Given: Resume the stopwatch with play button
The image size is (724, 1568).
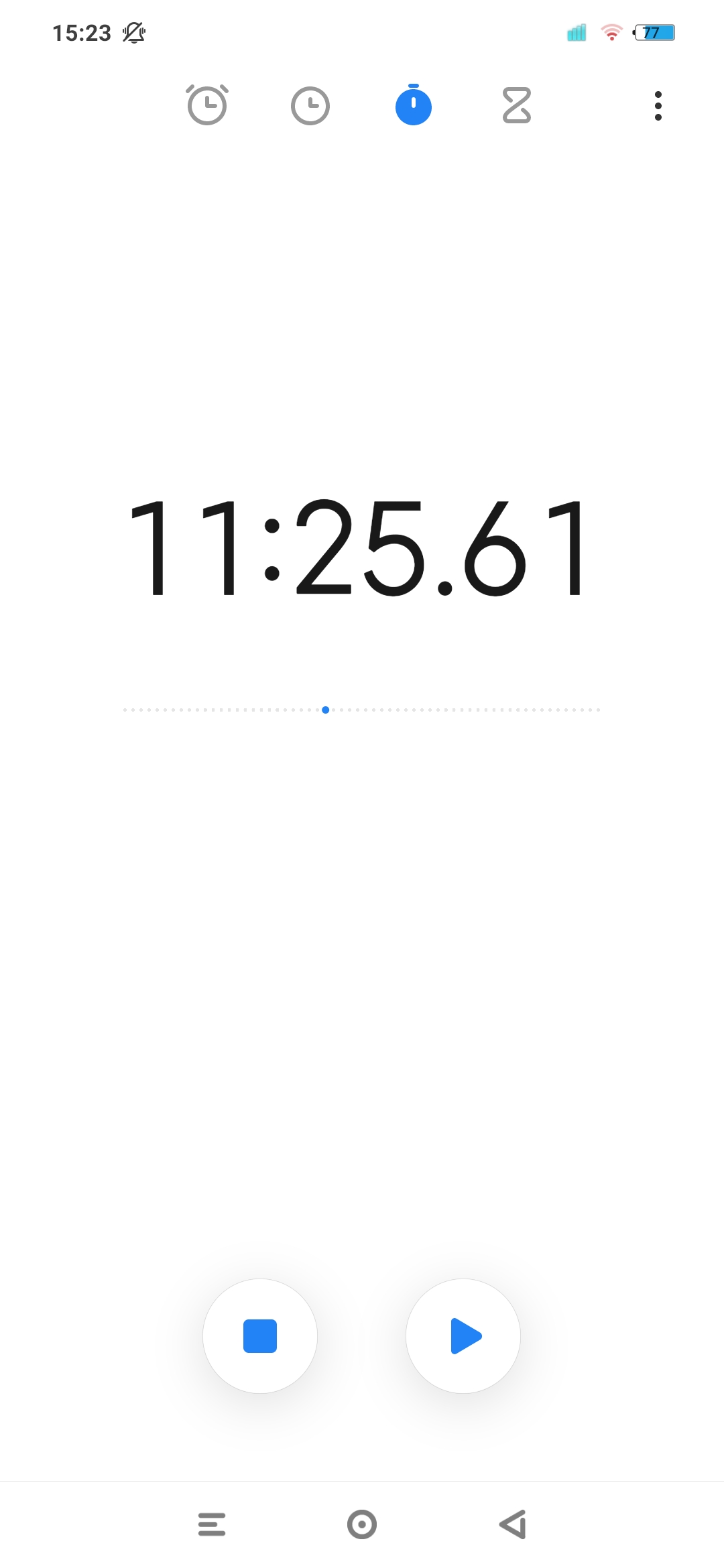Looking at the screenshot, I should [463, 1336].
